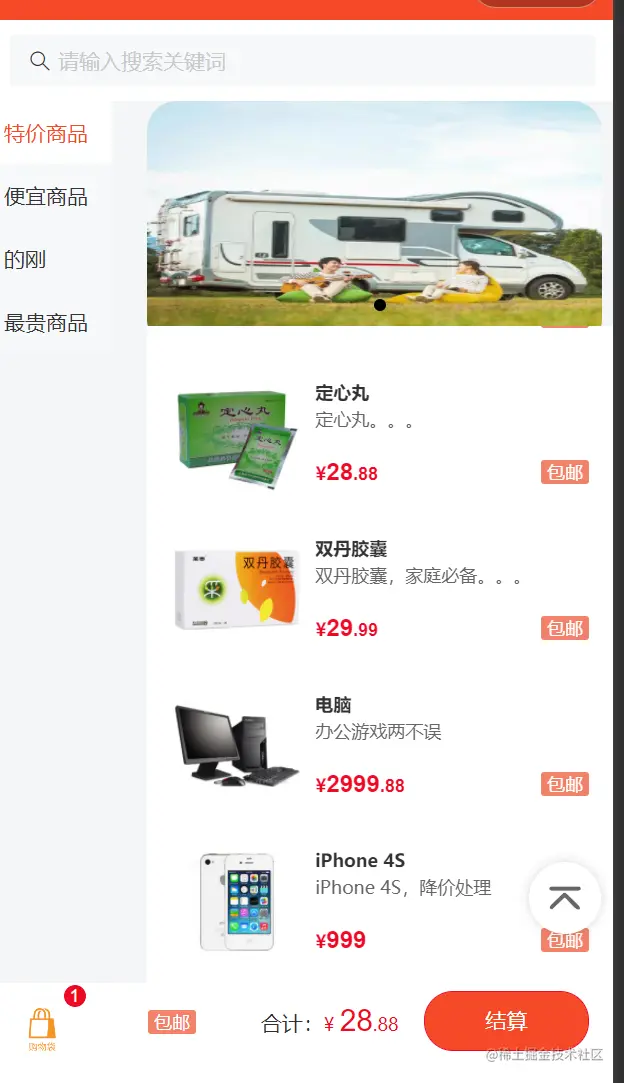This screenshot has height=1083, width=624.
Task: Open the shopping bag cart
Action: coord(42,1026)
